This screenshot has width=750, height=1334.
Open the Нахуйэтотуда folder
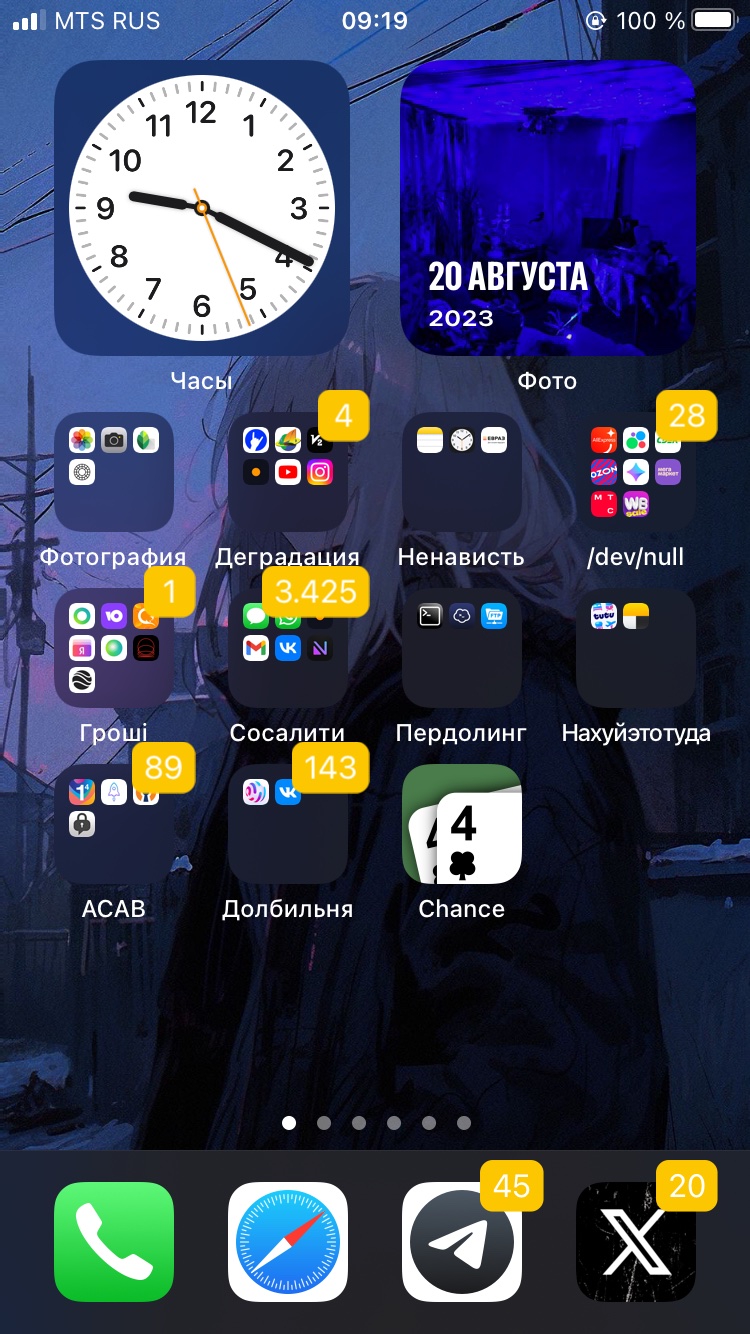636,648
